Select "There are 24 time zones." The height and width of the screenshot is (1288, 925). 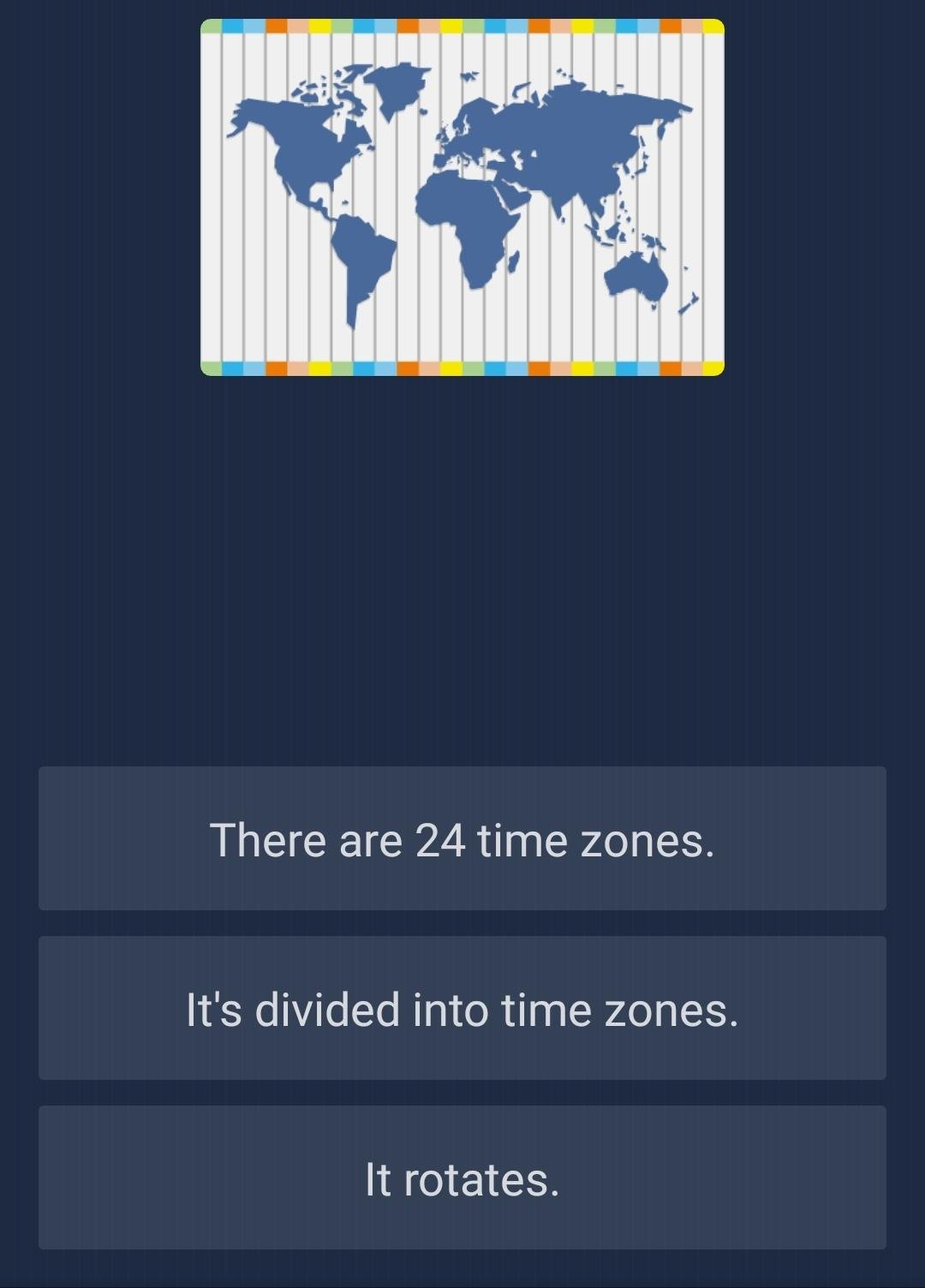[x=462, y=838]
